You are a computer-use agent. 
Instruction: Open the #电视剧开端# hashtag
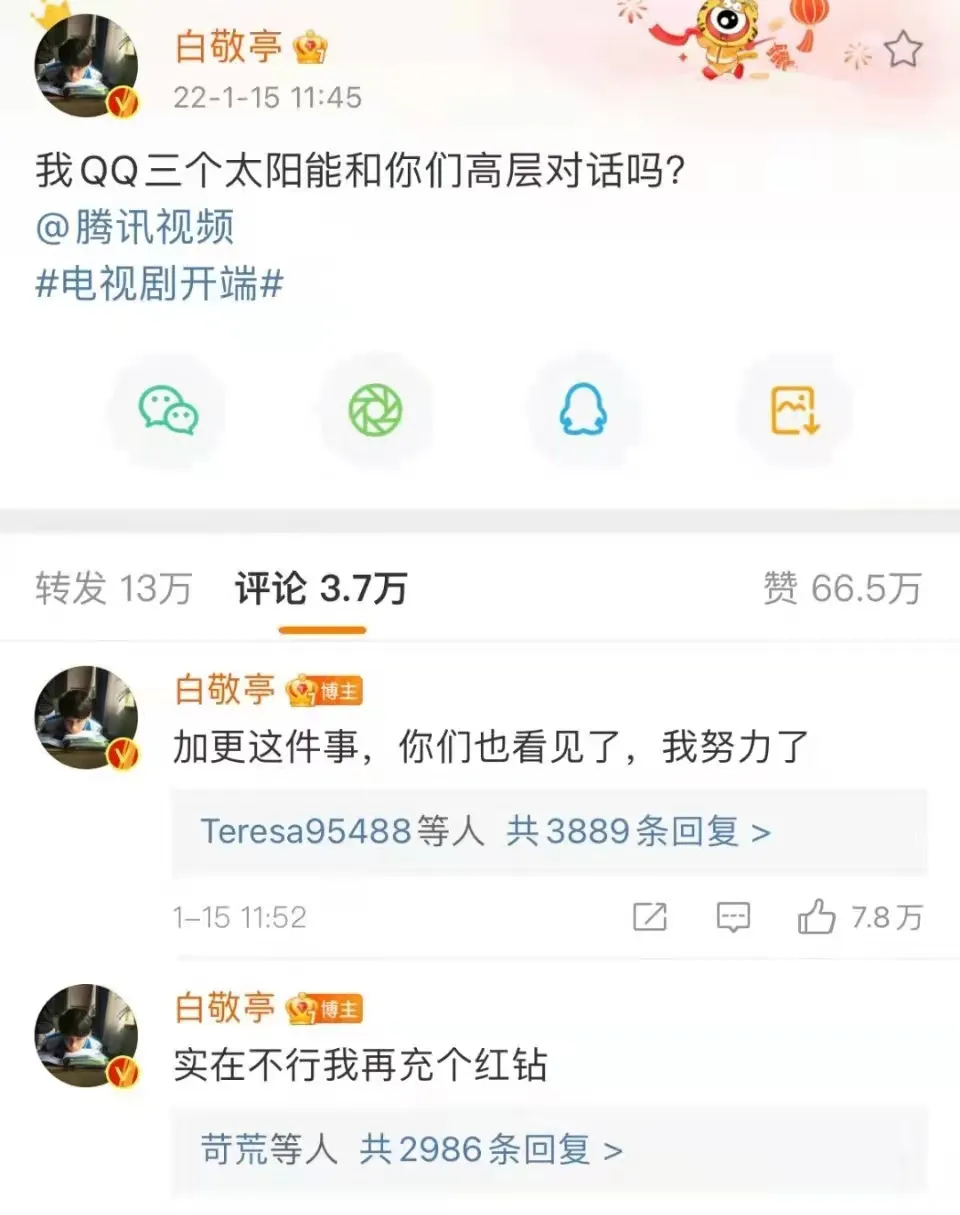160,285
